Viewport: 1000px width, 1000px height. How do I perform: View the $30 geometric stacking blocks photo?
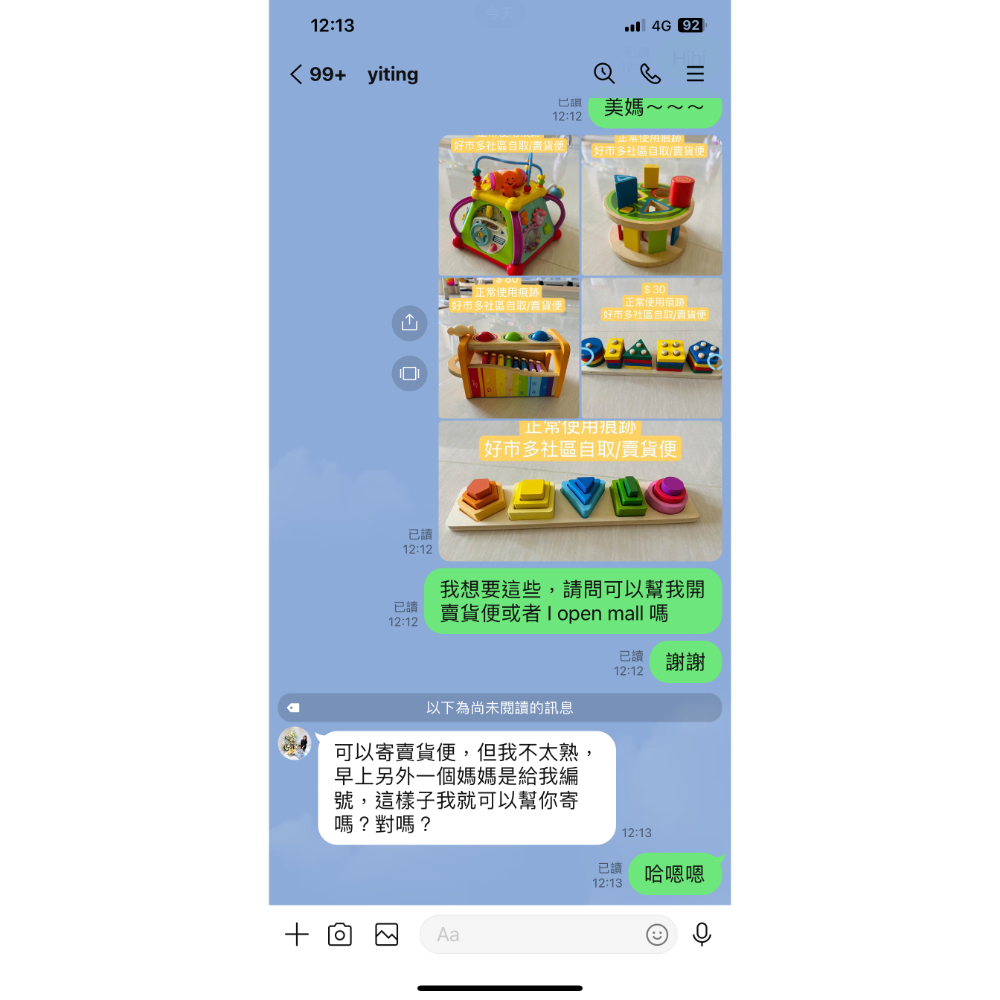pyautogui.click(x=651, y=348)
